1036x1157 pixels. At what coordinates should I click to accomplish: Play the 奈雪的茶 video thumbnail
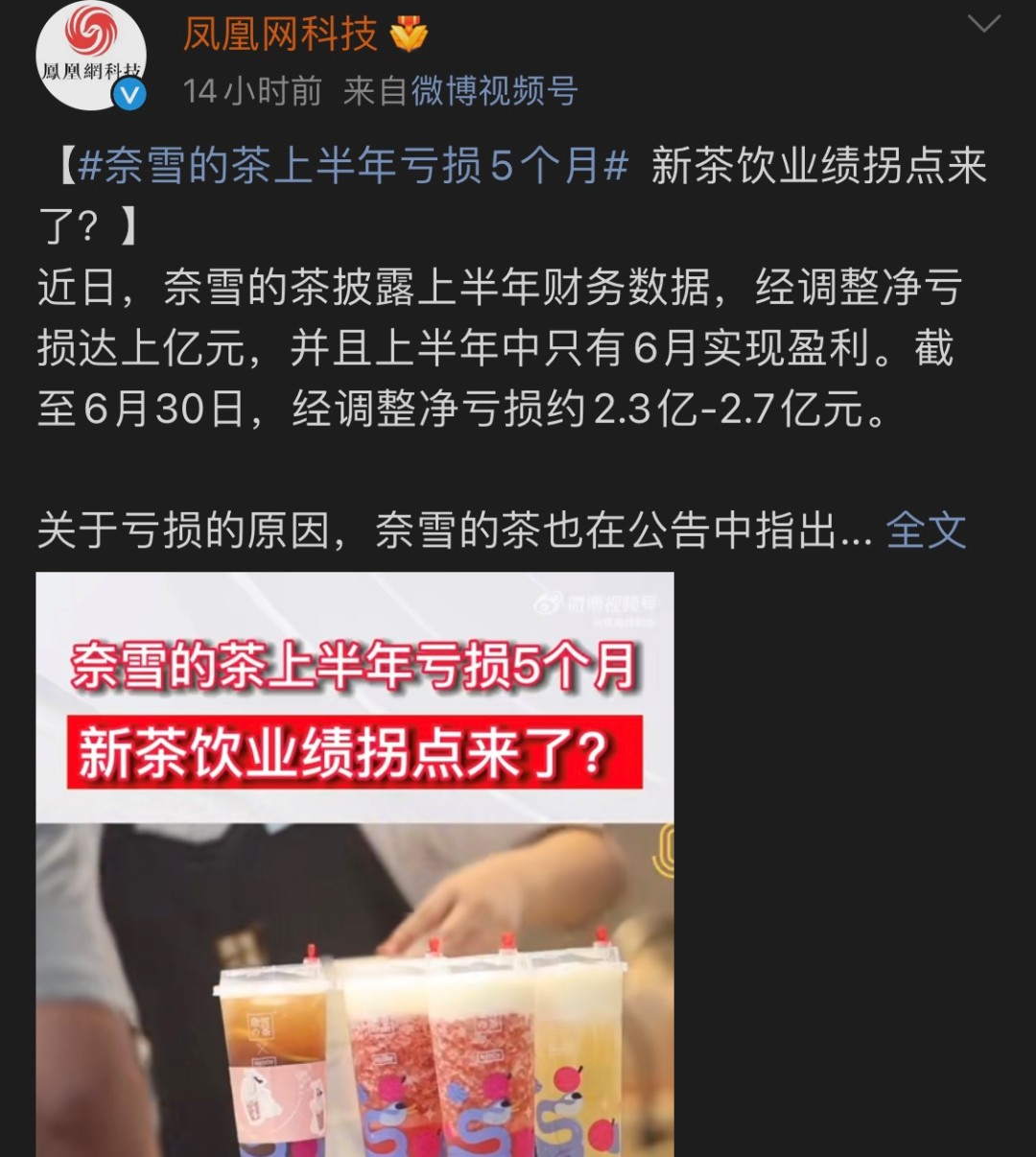[x=355, y=863]
